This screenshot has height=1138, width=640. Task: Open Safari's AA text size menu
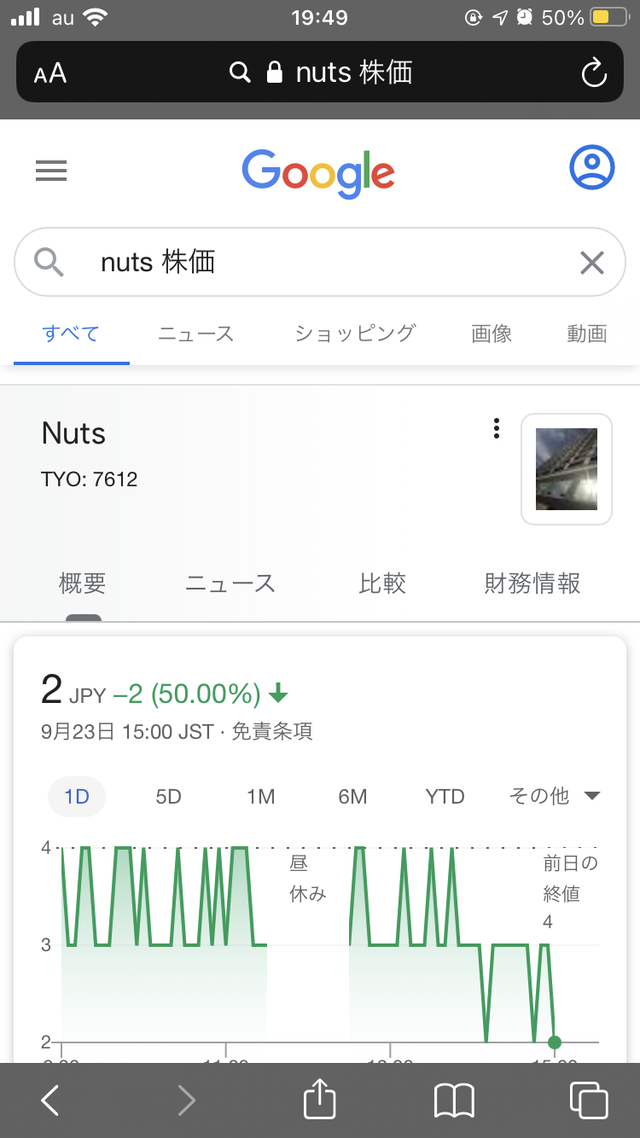(50, 73)
